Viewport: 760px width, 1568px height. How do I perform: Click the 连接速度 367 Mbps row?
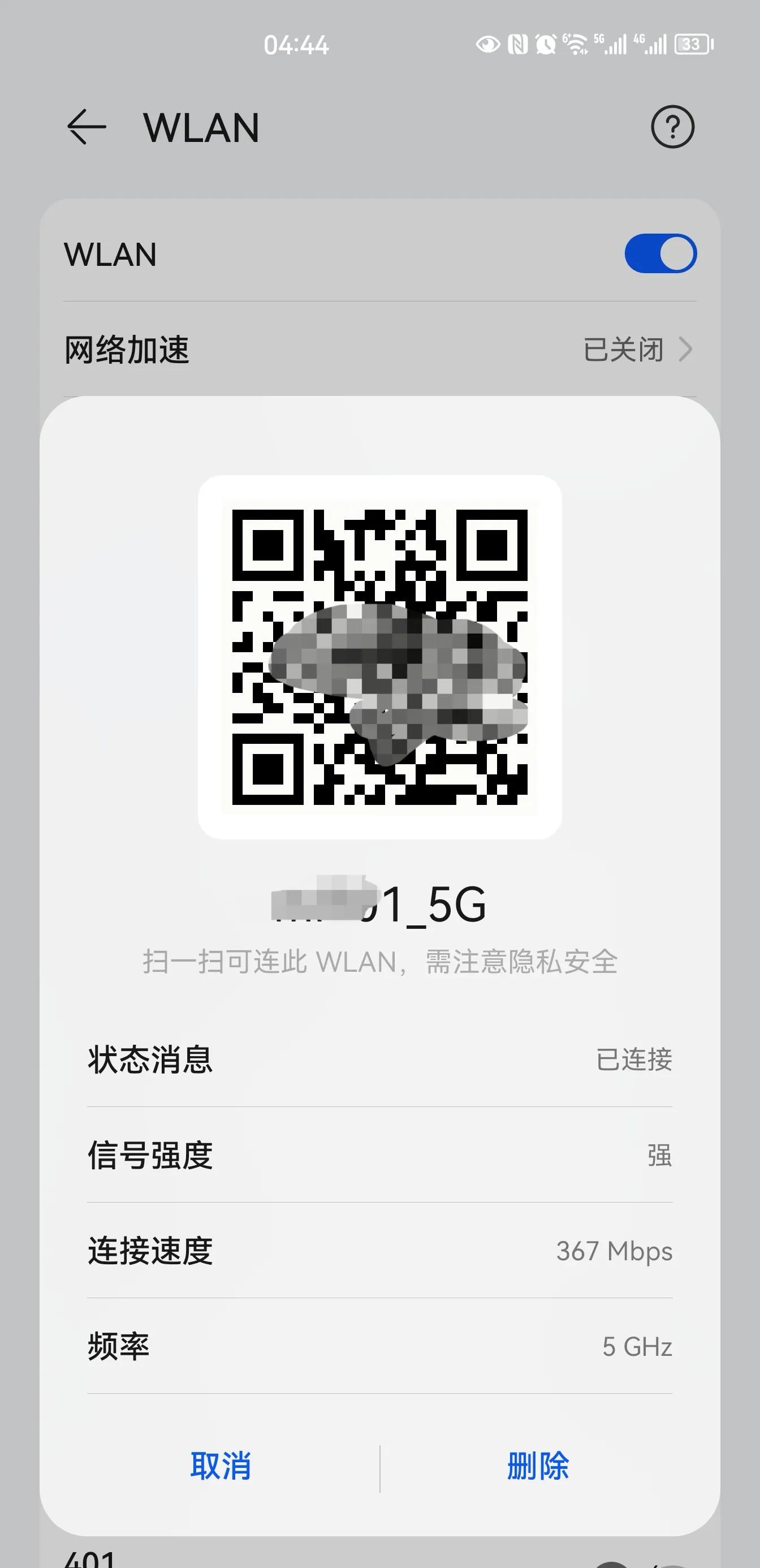[x=378, y=1251]
